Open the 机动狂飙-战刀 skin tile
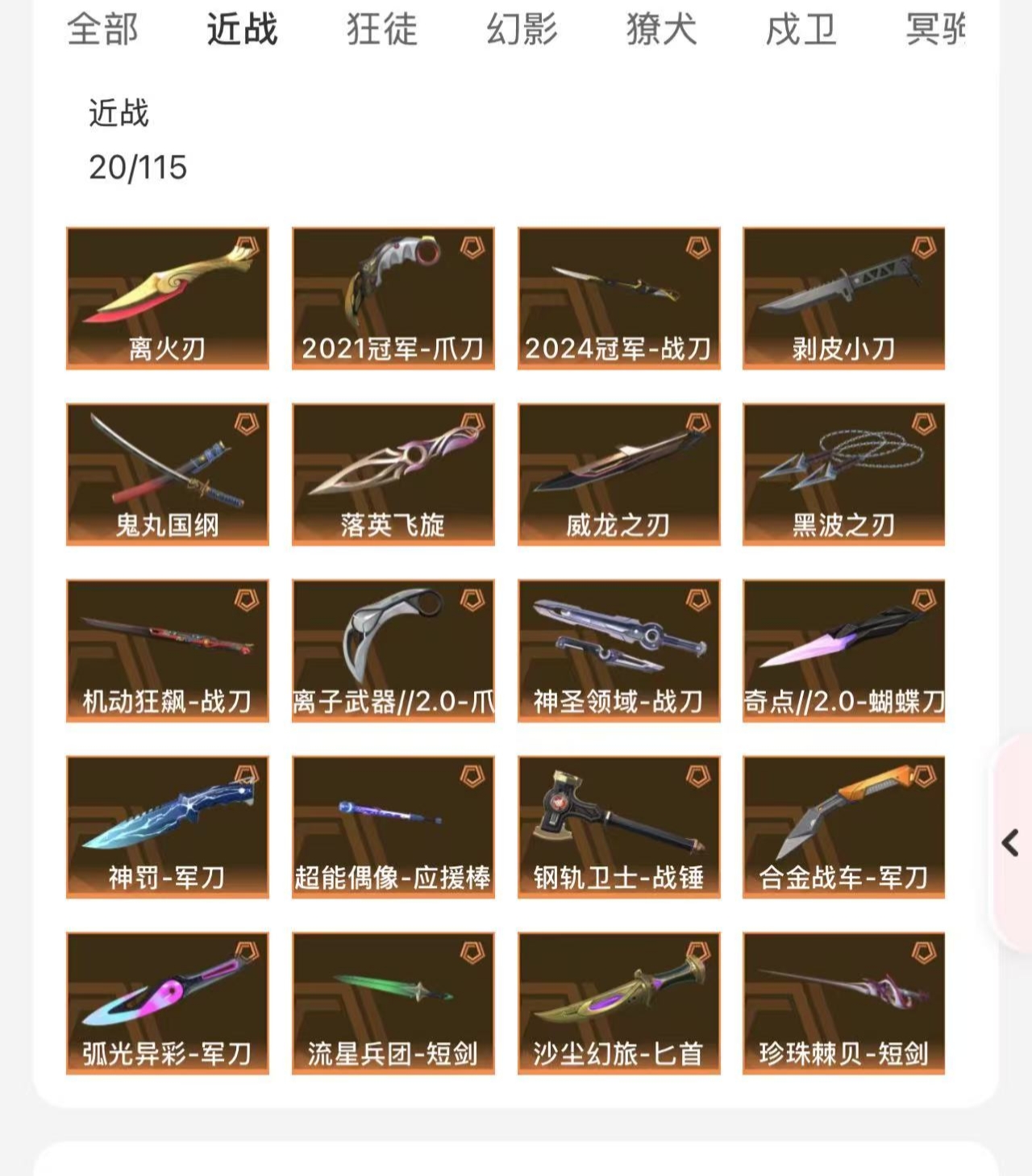Image resolution: width=1032 pixels, height=1176 pixels. tap(168, 650)
